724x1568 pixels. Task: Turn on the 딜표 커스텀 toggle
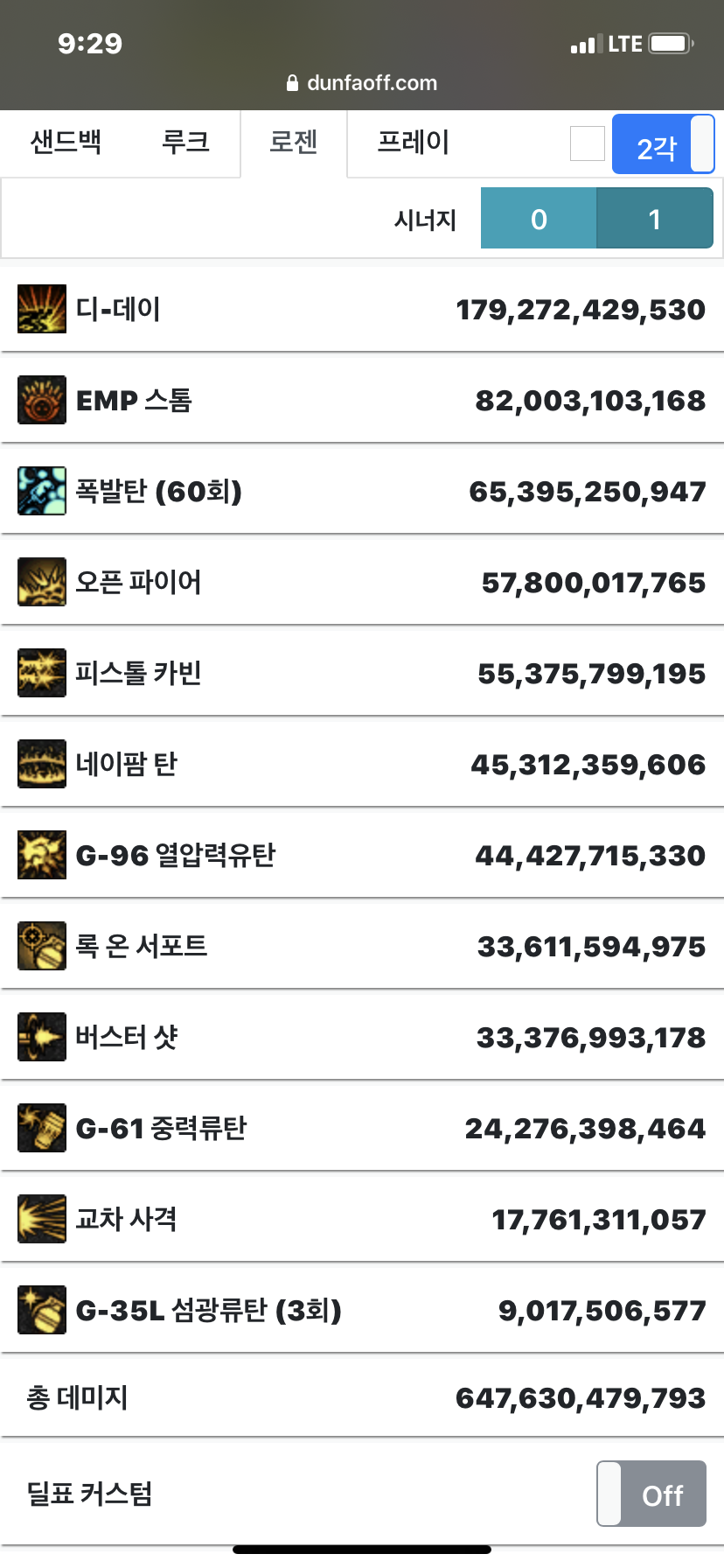(x=651, y=1494)
